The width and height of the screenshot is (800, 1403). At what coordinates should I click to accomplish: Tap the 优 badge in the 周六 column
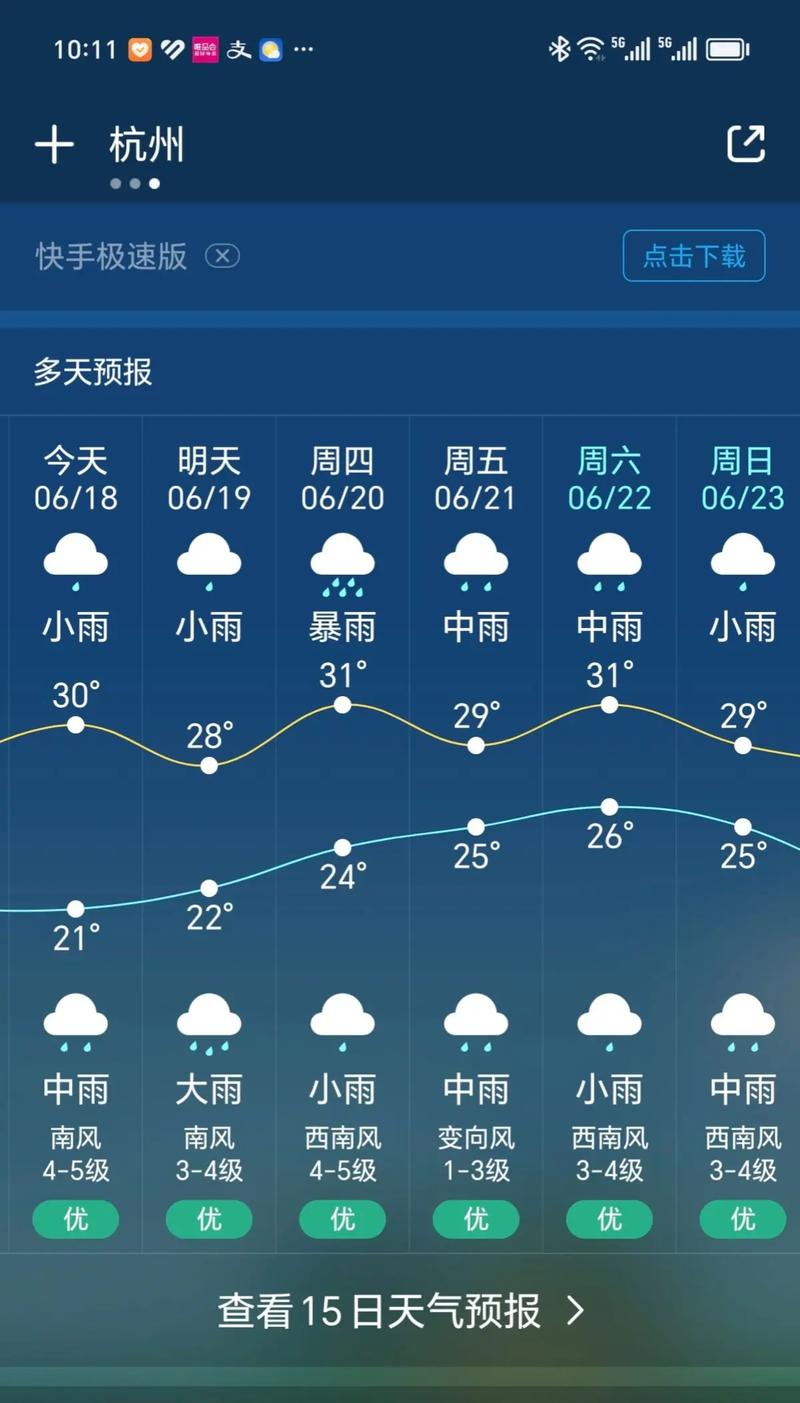(x=610, y=1220)
